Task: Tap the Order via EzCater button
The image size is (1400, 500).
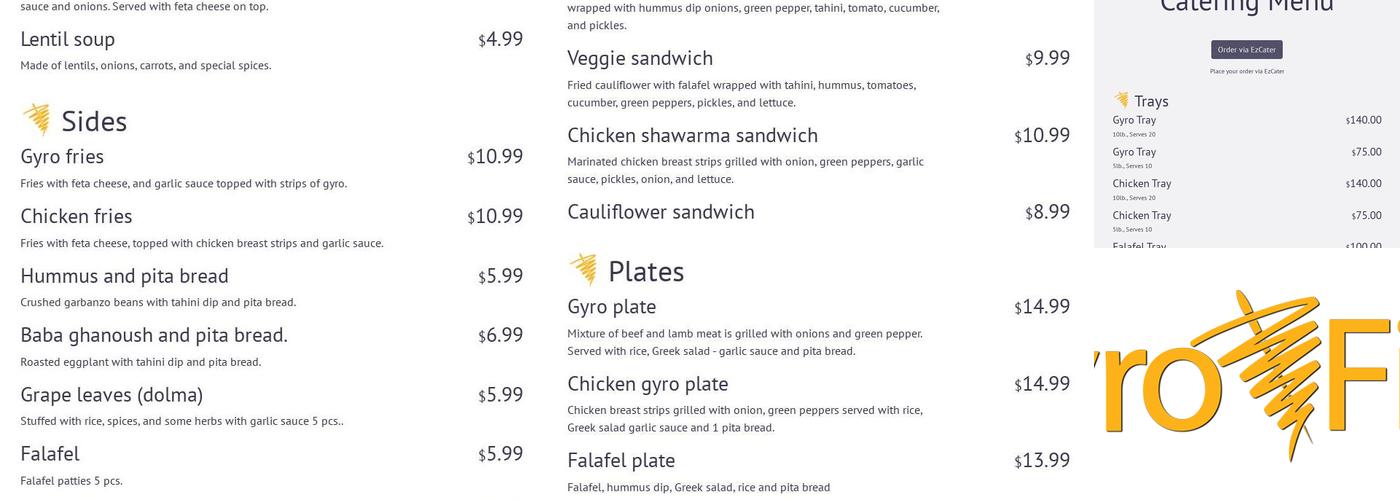Action: tap(1246, 50)
